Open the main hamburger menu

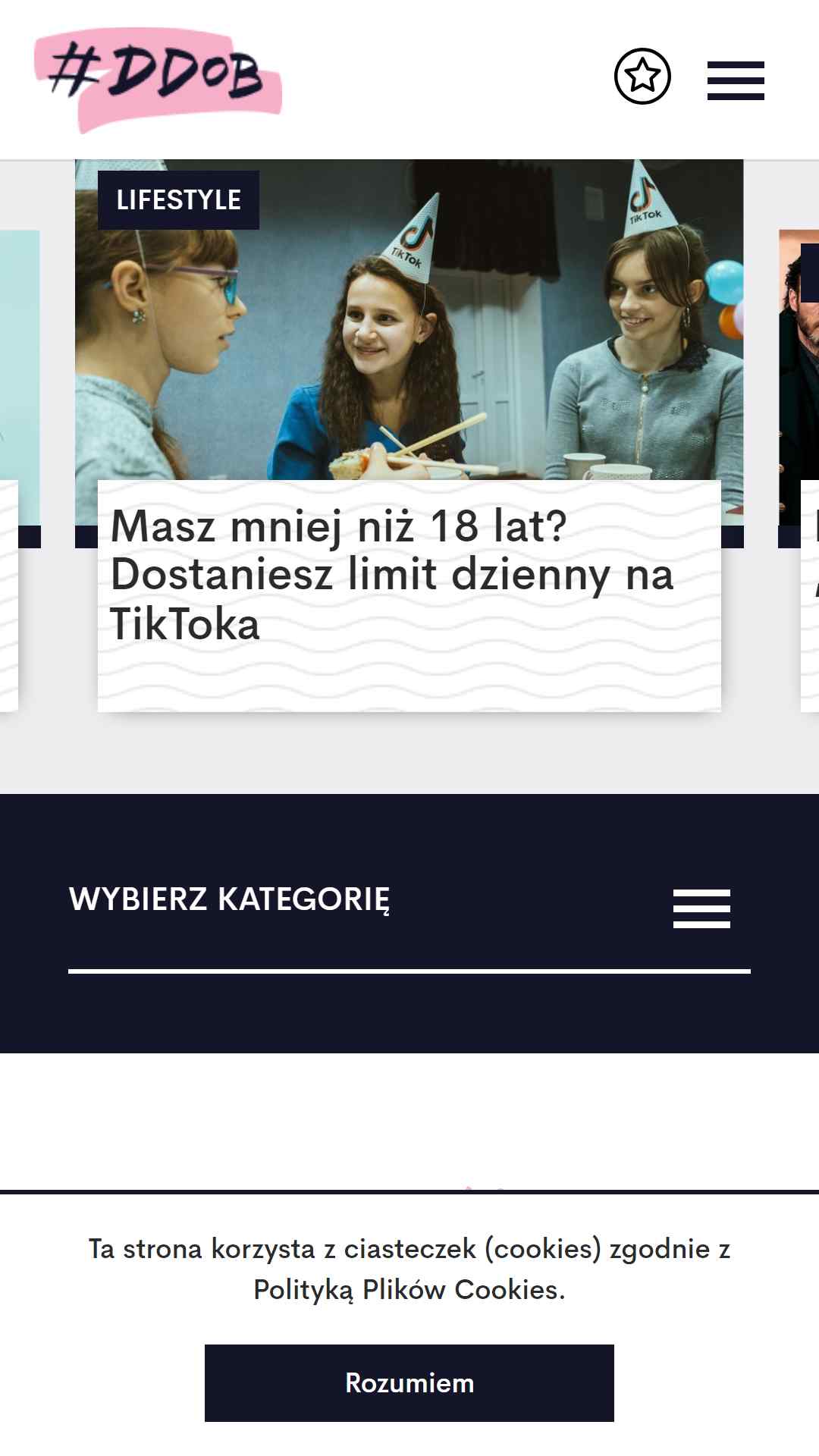735,80
